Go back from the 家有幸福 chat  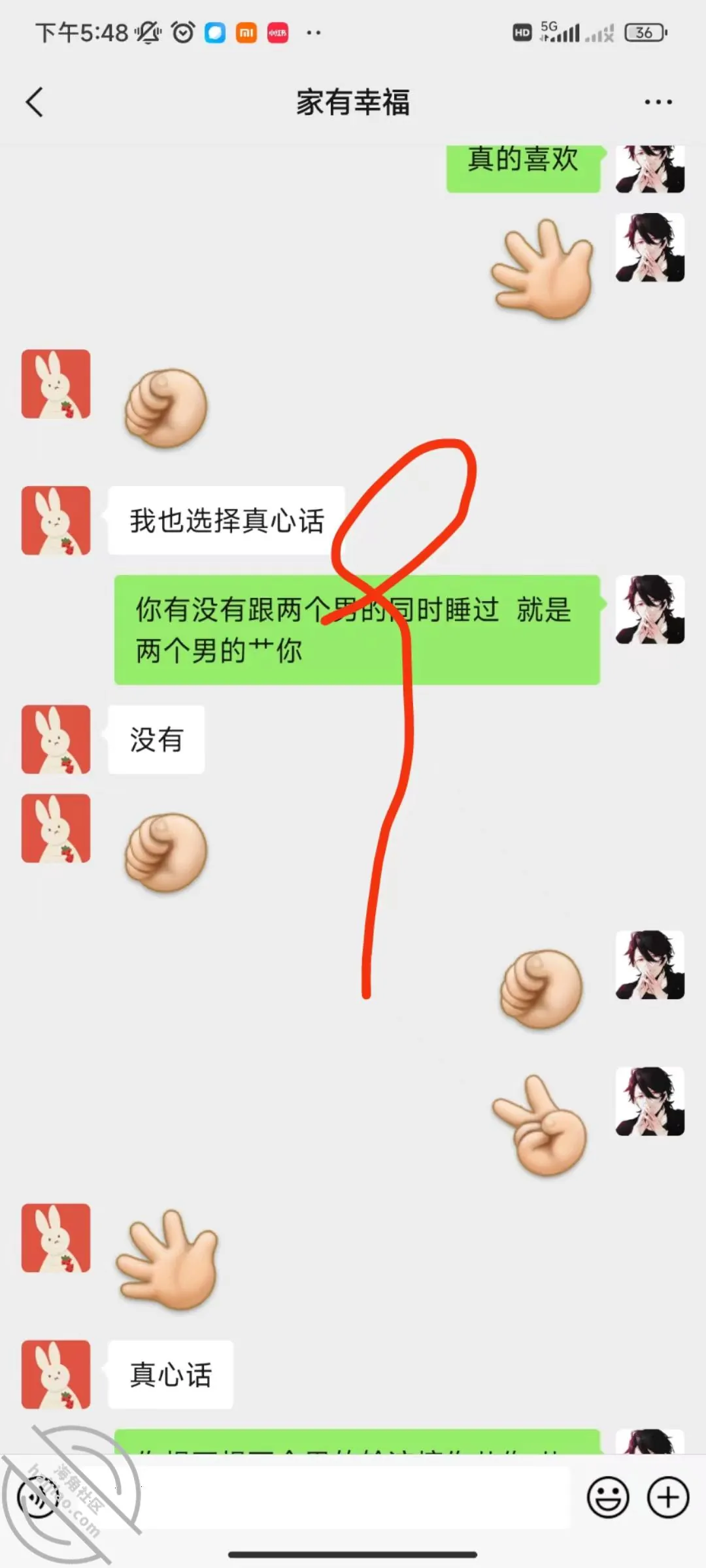pyautogui.click(x=35, y=103)
